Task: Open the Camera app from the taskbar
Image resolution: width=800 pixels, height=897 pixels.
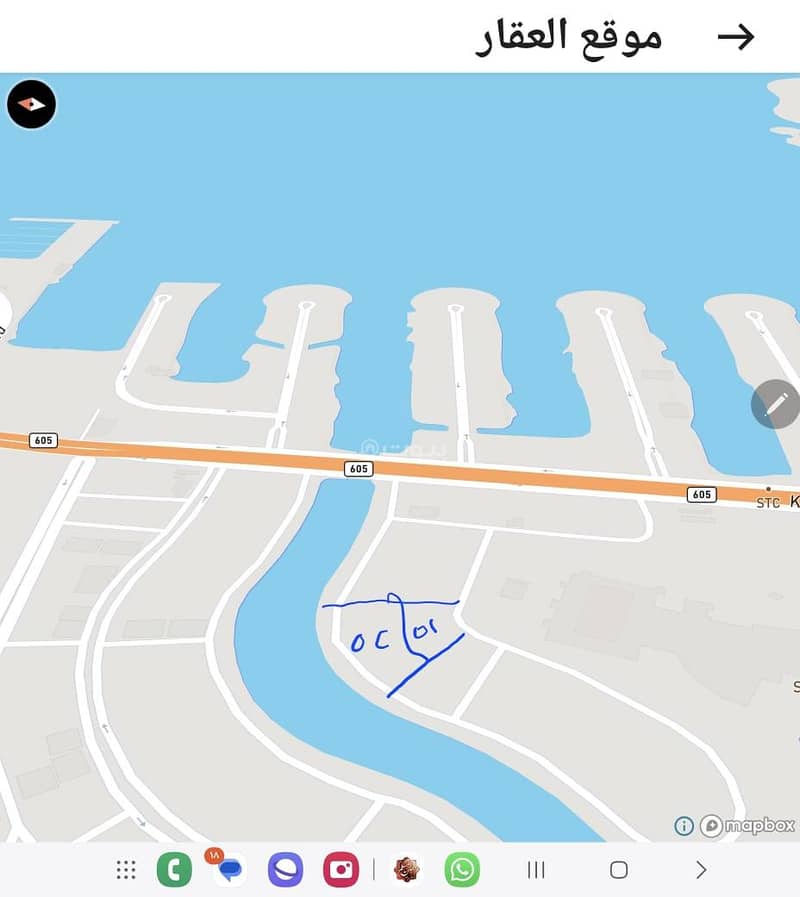Action: pos(341,870)
